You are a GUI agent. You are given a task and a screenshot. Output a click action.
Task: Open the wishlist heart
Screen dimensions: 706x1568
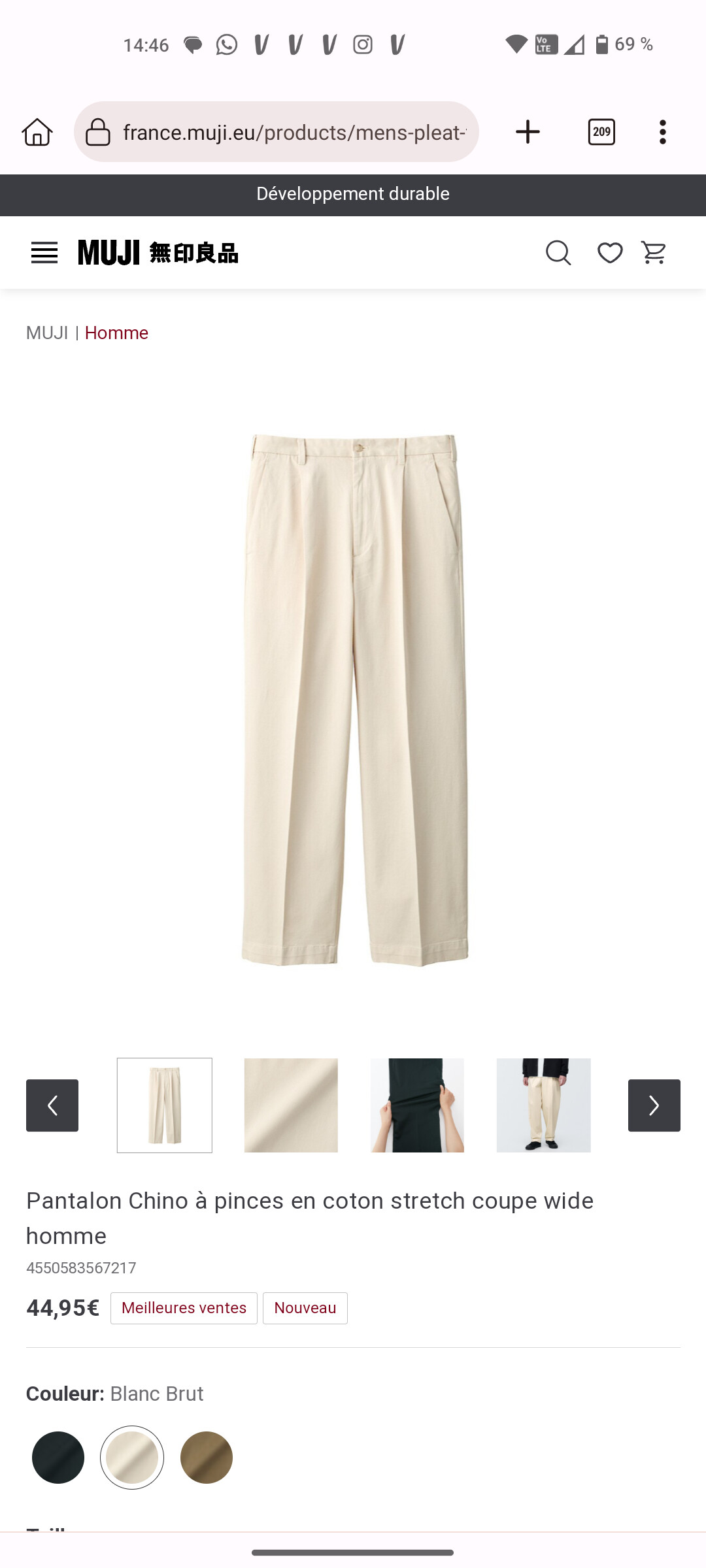609,253
